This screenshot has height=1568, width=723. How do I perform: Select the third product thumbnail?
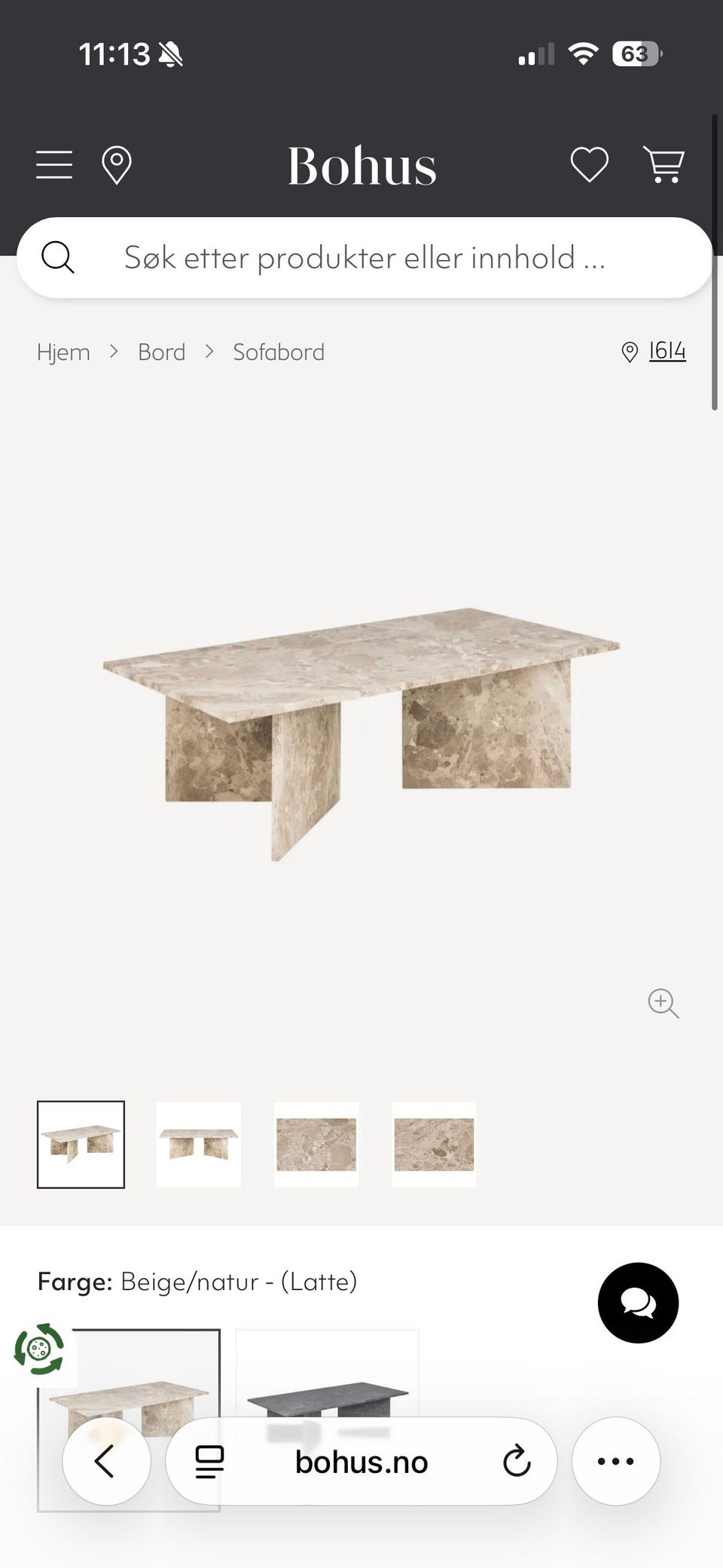coord(316,1145)
